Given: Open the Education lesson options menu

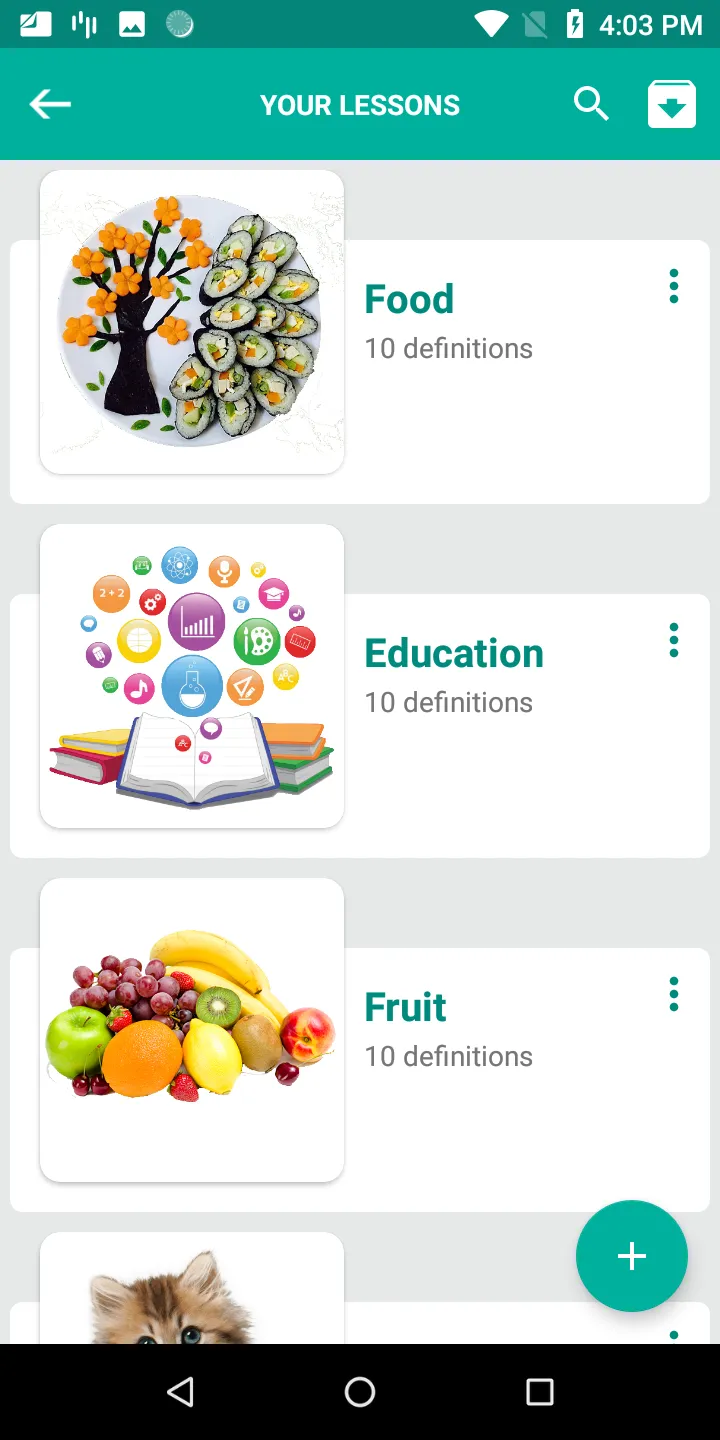Looking at the screenshot, I should (674, 640).
